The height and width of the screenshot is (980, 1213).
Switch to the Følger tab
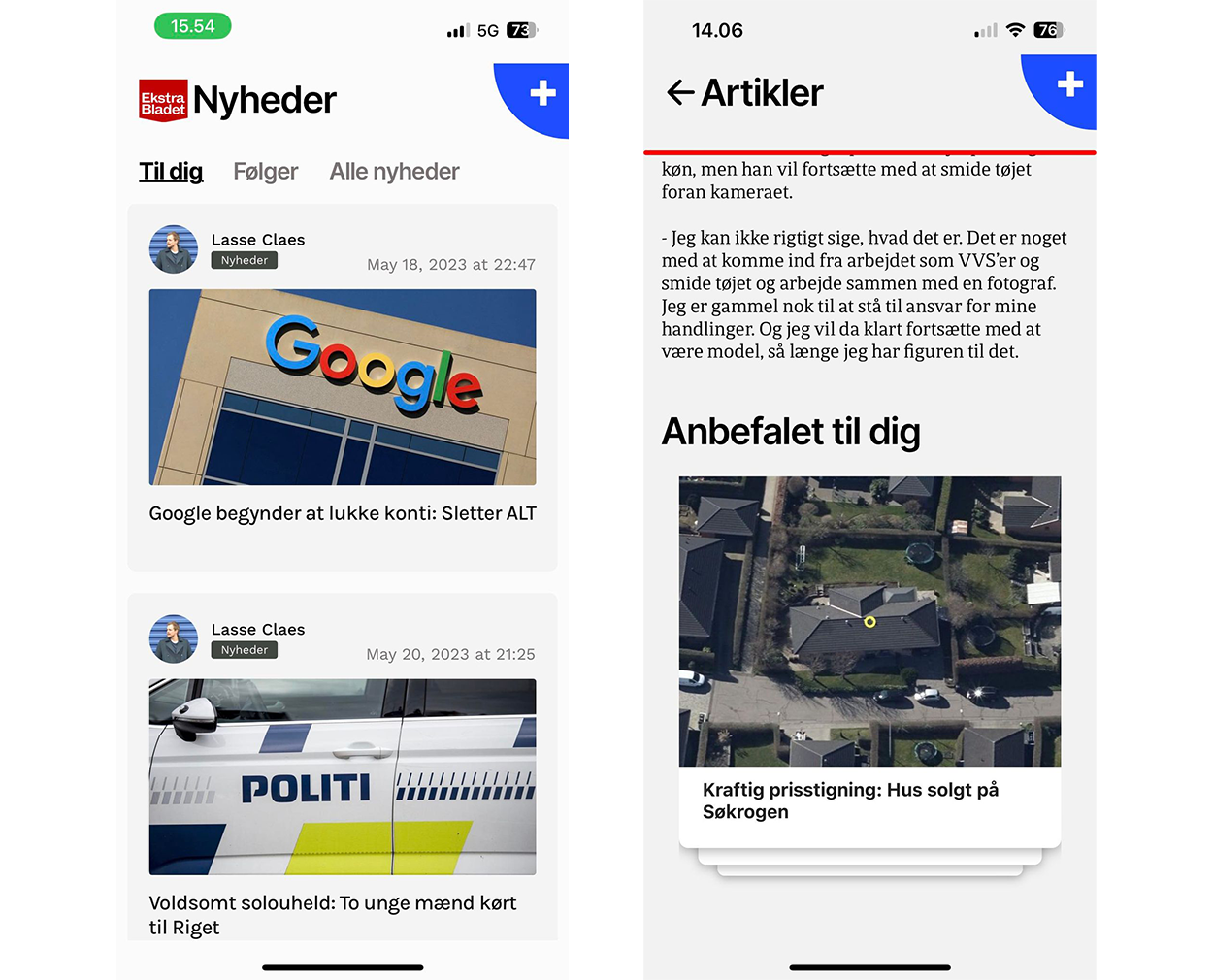coord(265,172)
